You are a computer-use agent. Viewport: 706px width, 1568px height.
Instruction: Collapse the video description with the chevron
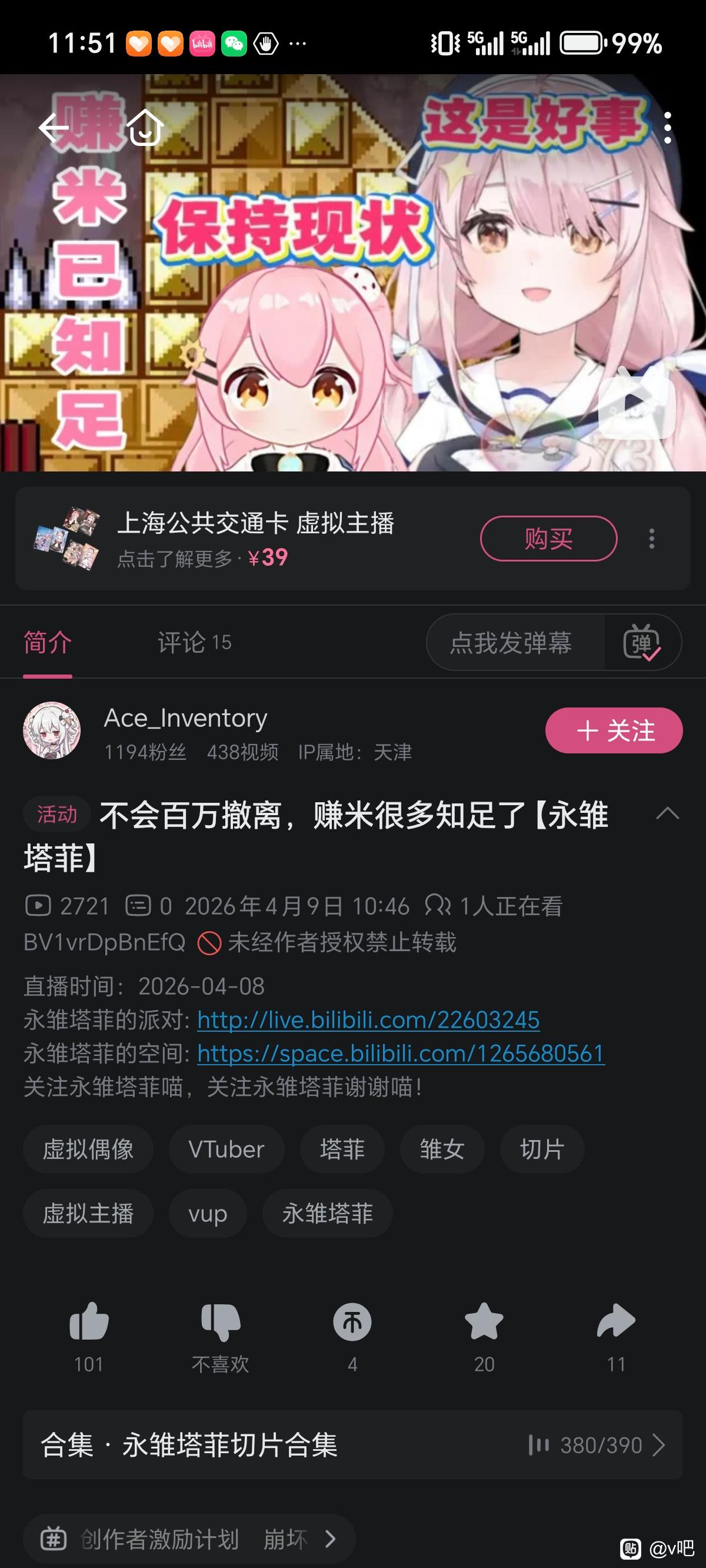(x=668, y=813)
